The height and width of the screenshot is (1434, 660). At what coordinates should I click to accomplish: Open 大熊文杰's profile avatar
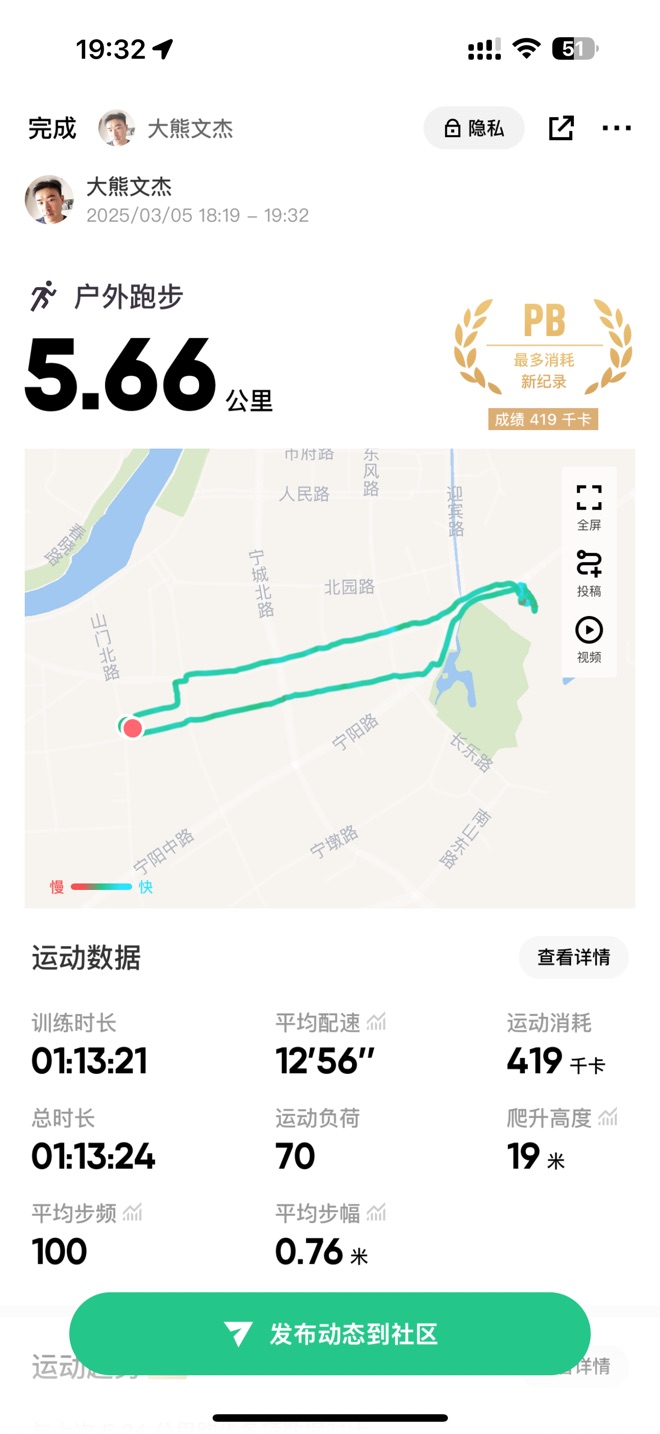(x=49, y=200)
